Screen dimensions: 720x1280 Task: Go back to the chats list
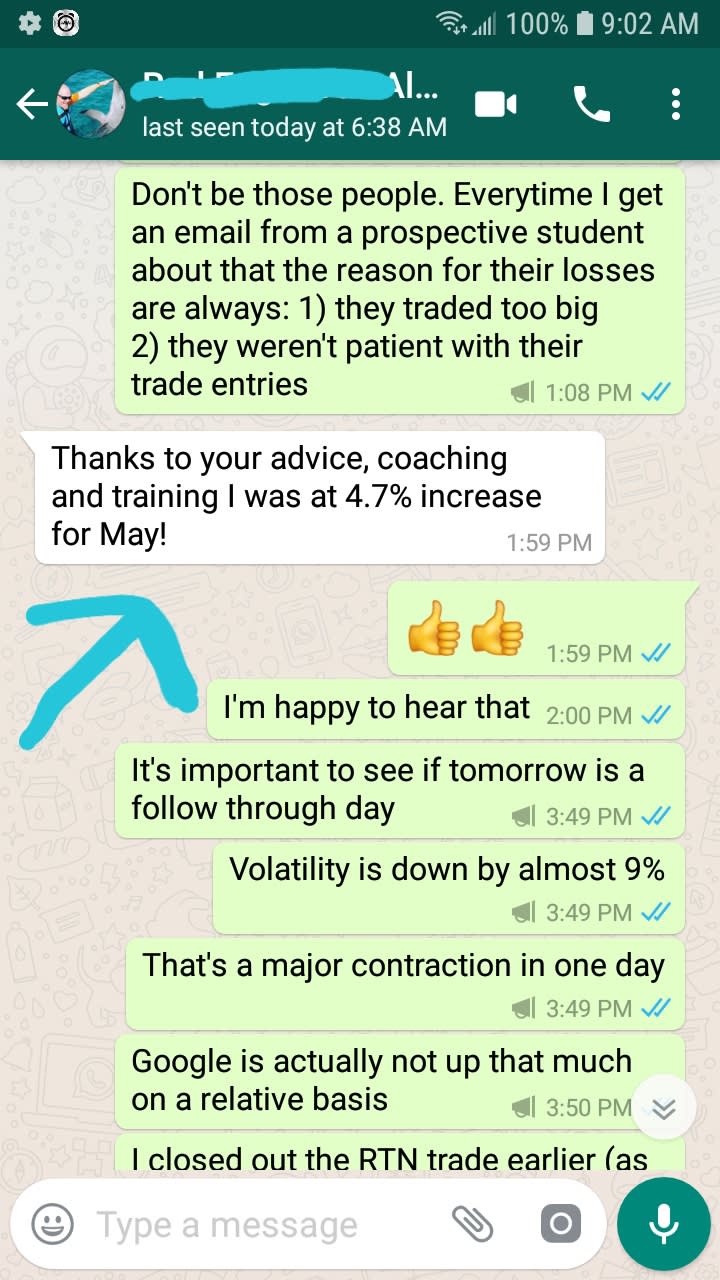tap(31, 105)
